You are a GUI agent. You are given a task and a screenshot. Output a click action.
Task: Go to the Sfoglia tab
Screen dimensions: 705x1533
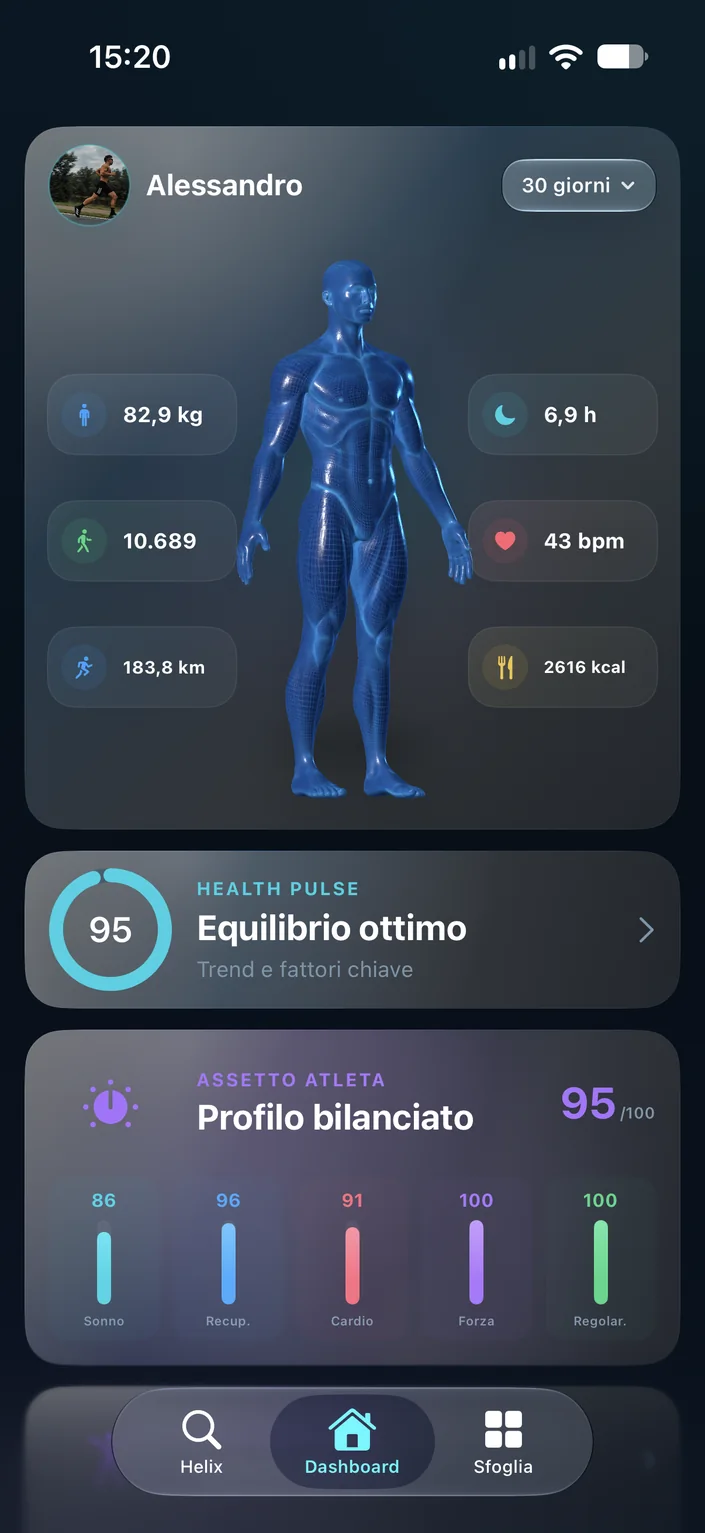[x=503, y=1443]
